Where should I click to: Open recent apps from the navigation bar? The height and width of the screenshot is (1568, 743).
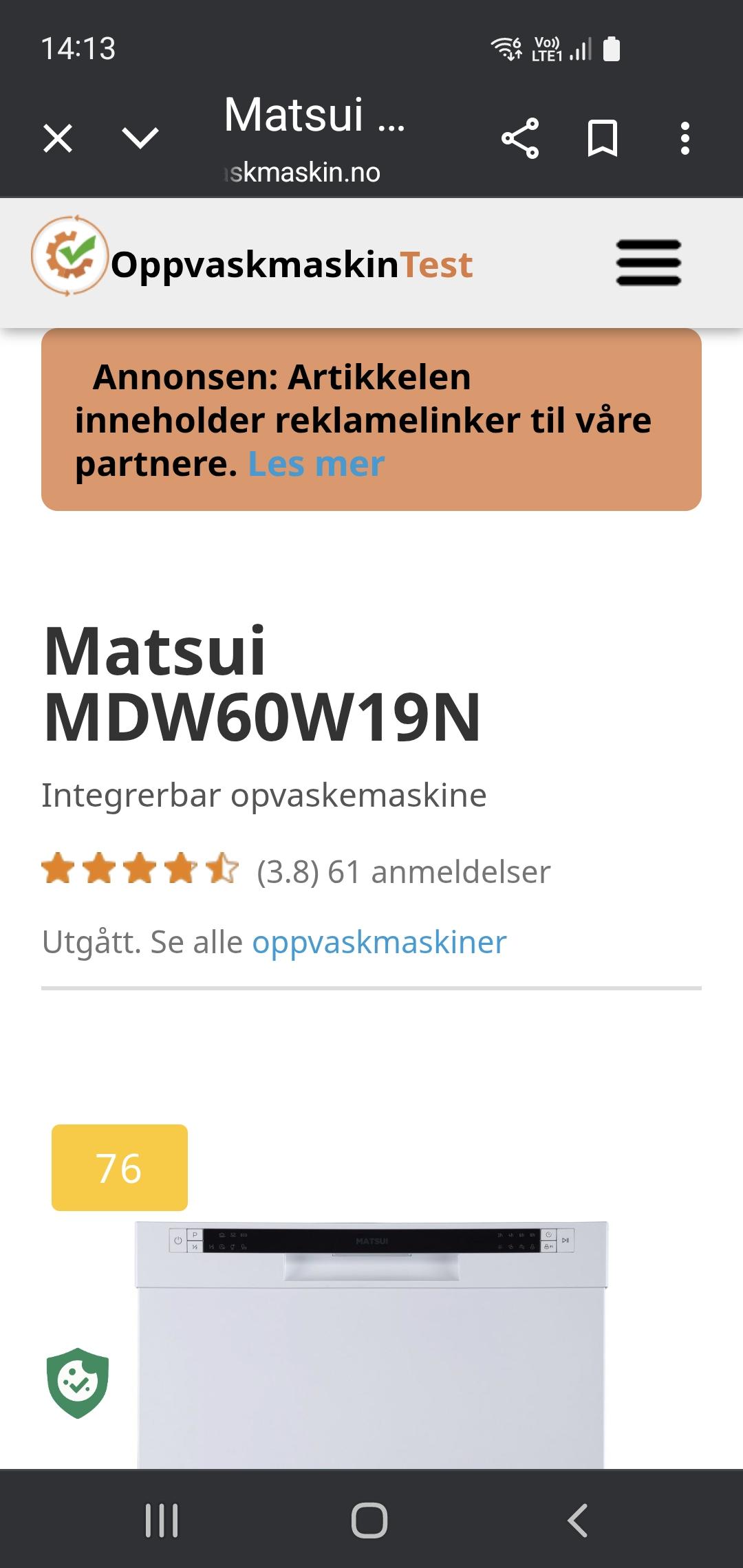(162, 1520)
